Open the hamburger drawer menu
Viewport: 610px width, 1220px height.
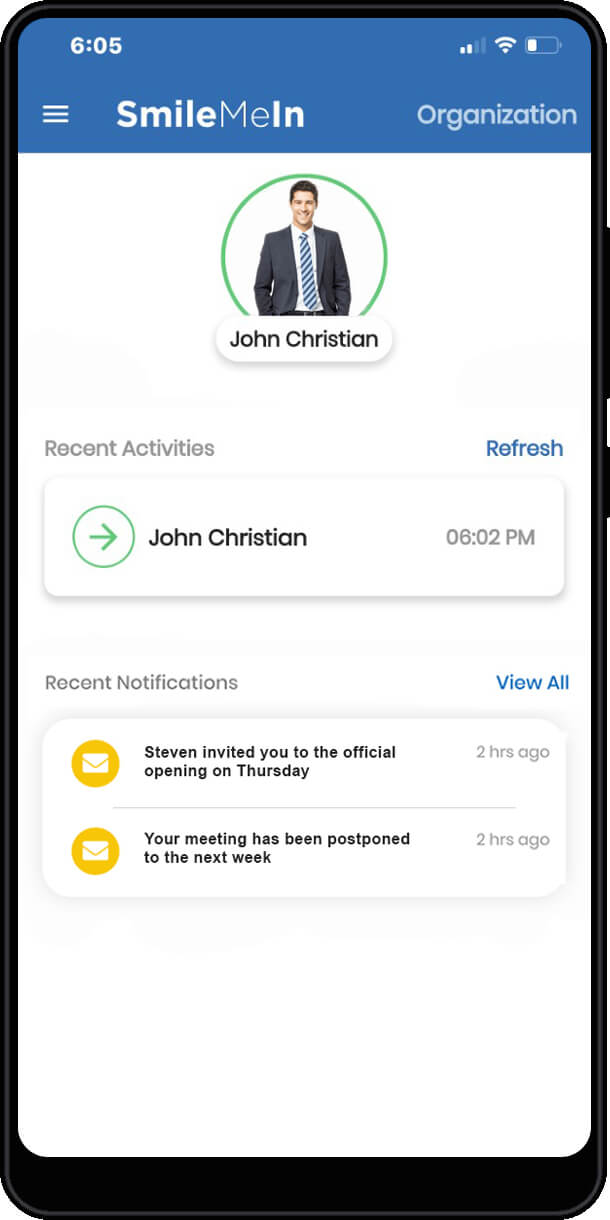(x=56, y=115)
